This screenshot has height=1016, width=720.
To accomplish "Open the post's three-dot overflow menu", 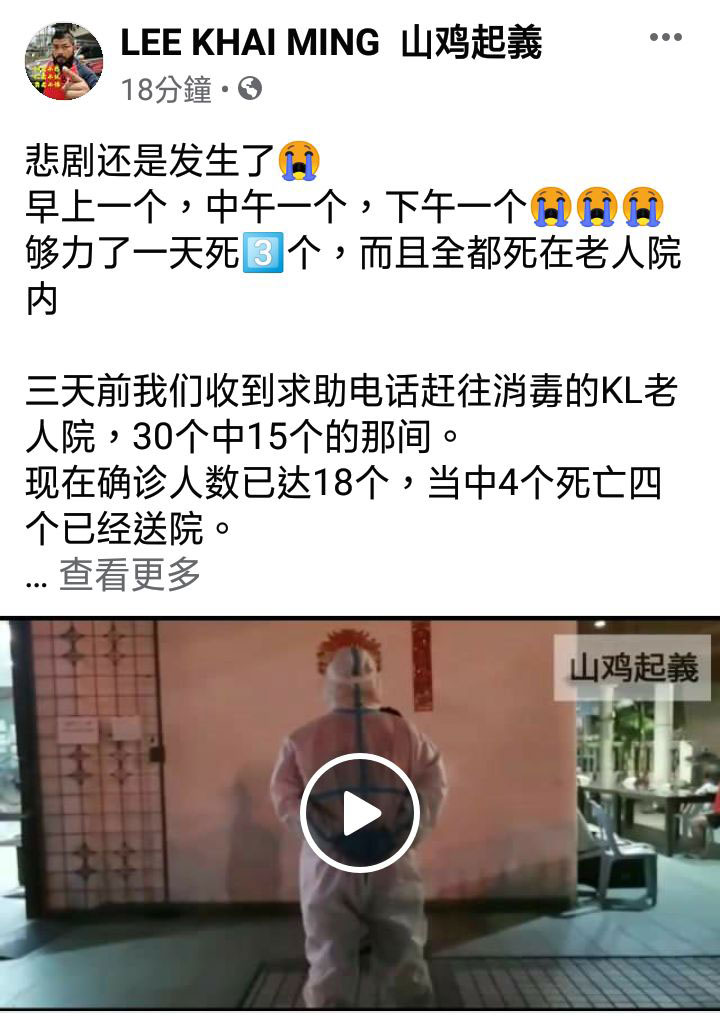I will click(x=665, y=38).
